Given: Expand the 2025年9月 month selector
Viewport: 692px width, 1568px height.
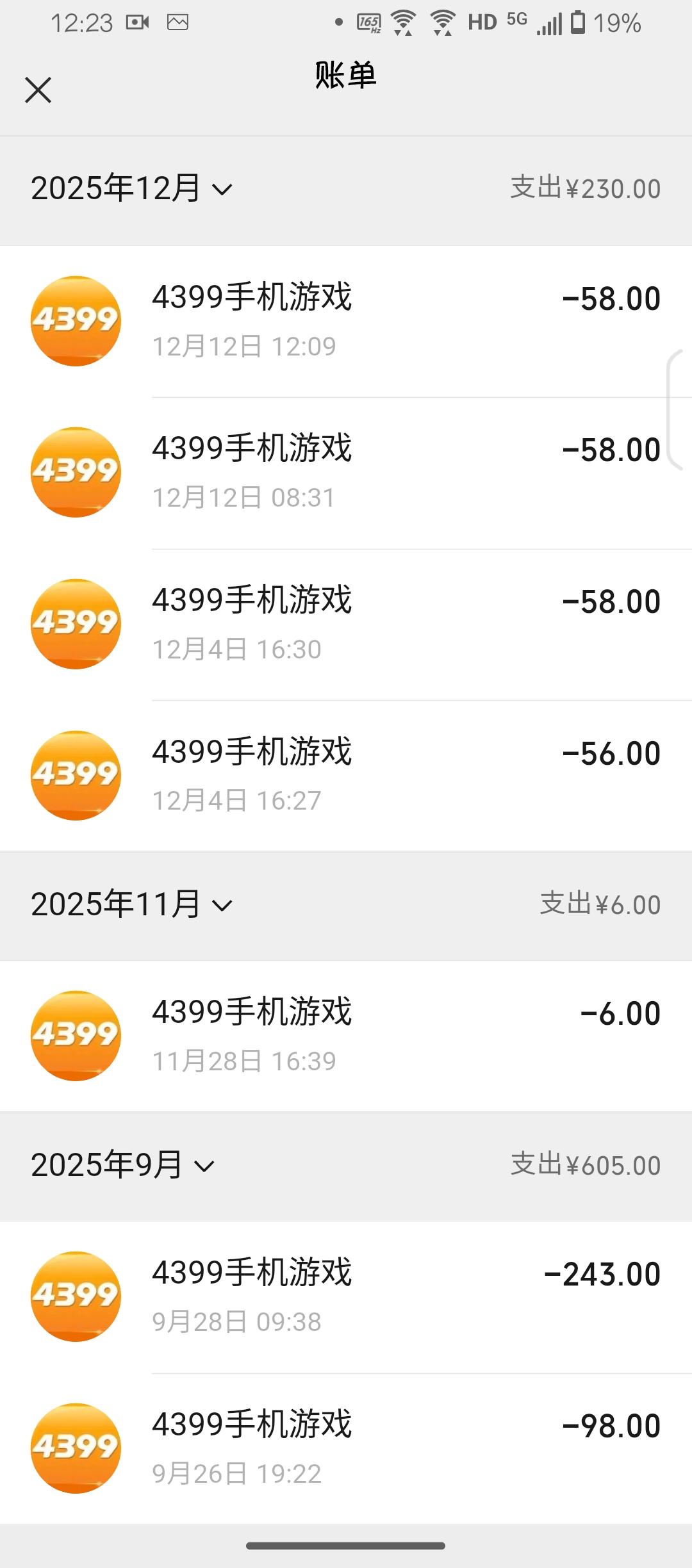Looking at the screenshot, I should [x=206, y=1165].
